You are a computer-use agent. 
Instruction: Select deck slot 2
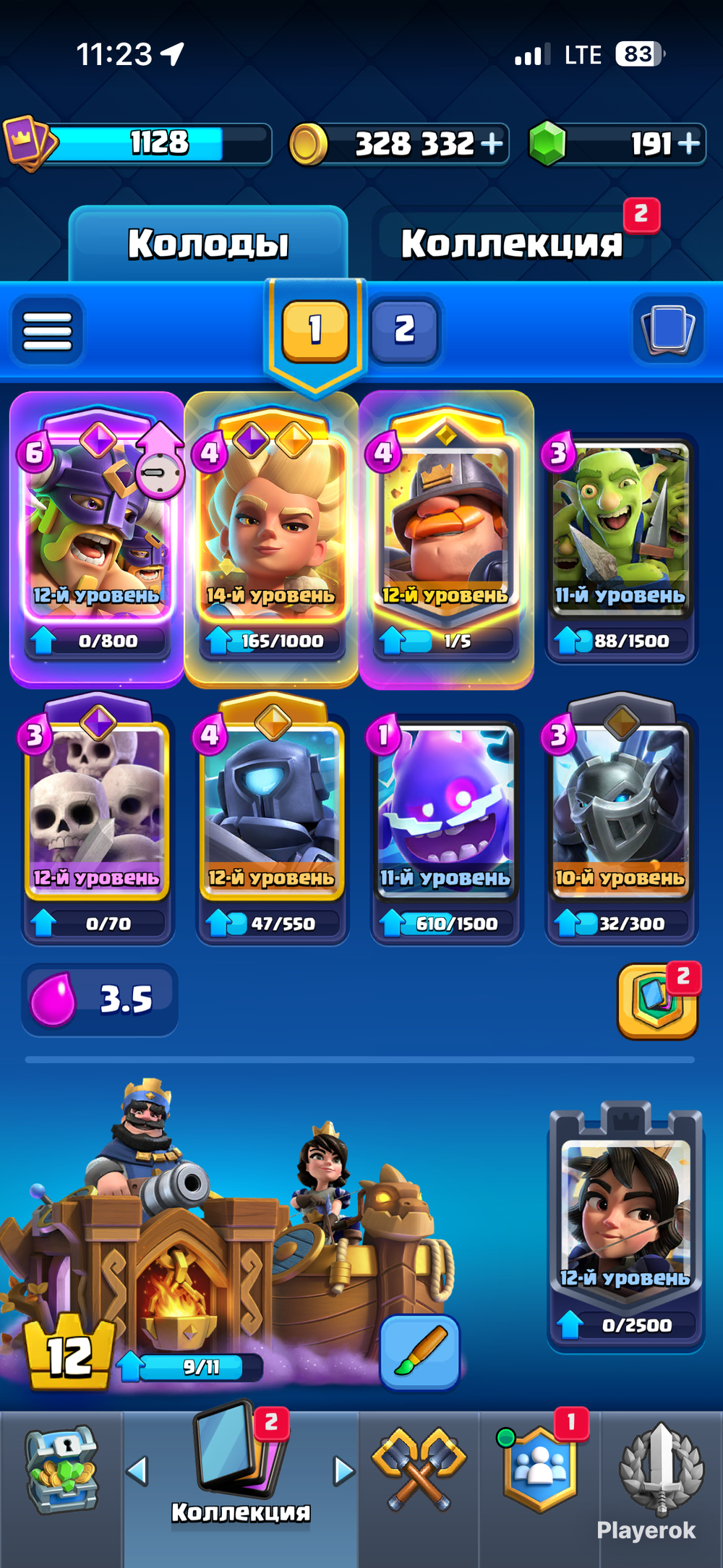(x=405, y=330)
